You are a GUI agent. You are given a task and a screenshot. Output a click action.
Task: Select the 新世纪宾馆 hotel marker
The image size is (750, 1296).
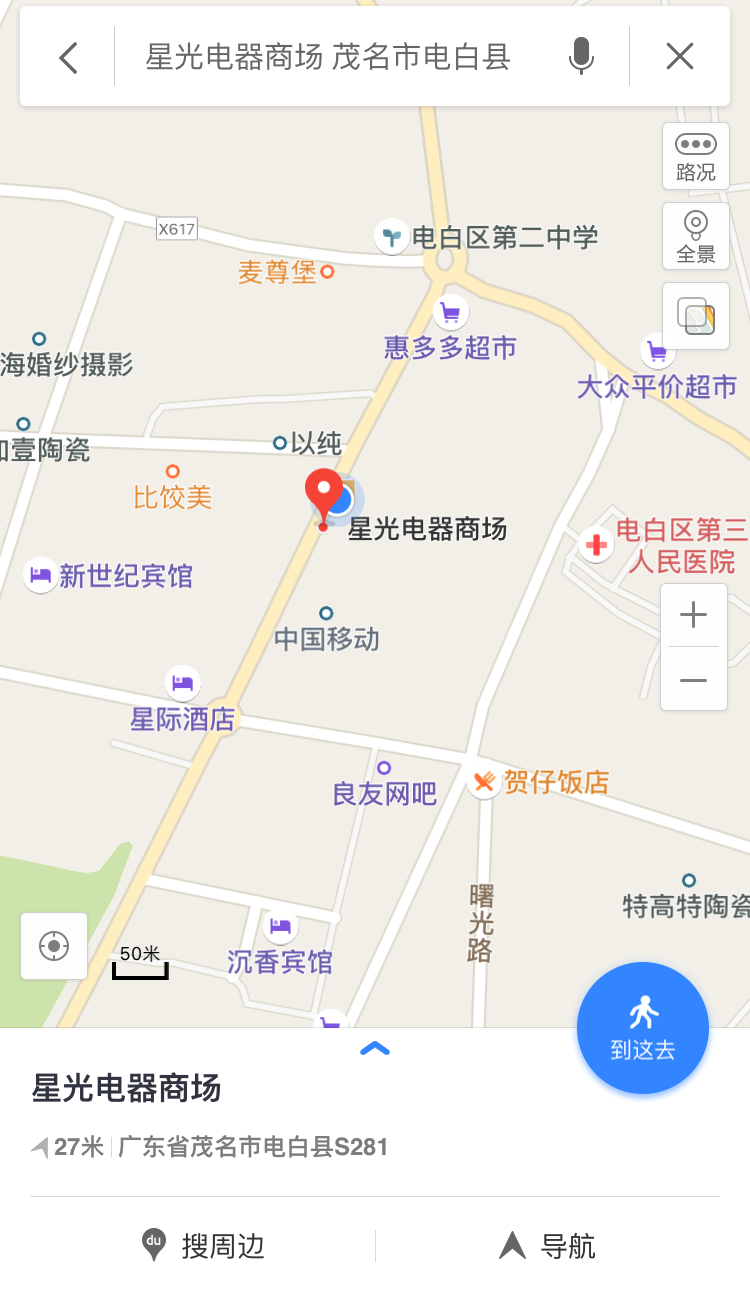pyautogui.click(x=40, y=576)
